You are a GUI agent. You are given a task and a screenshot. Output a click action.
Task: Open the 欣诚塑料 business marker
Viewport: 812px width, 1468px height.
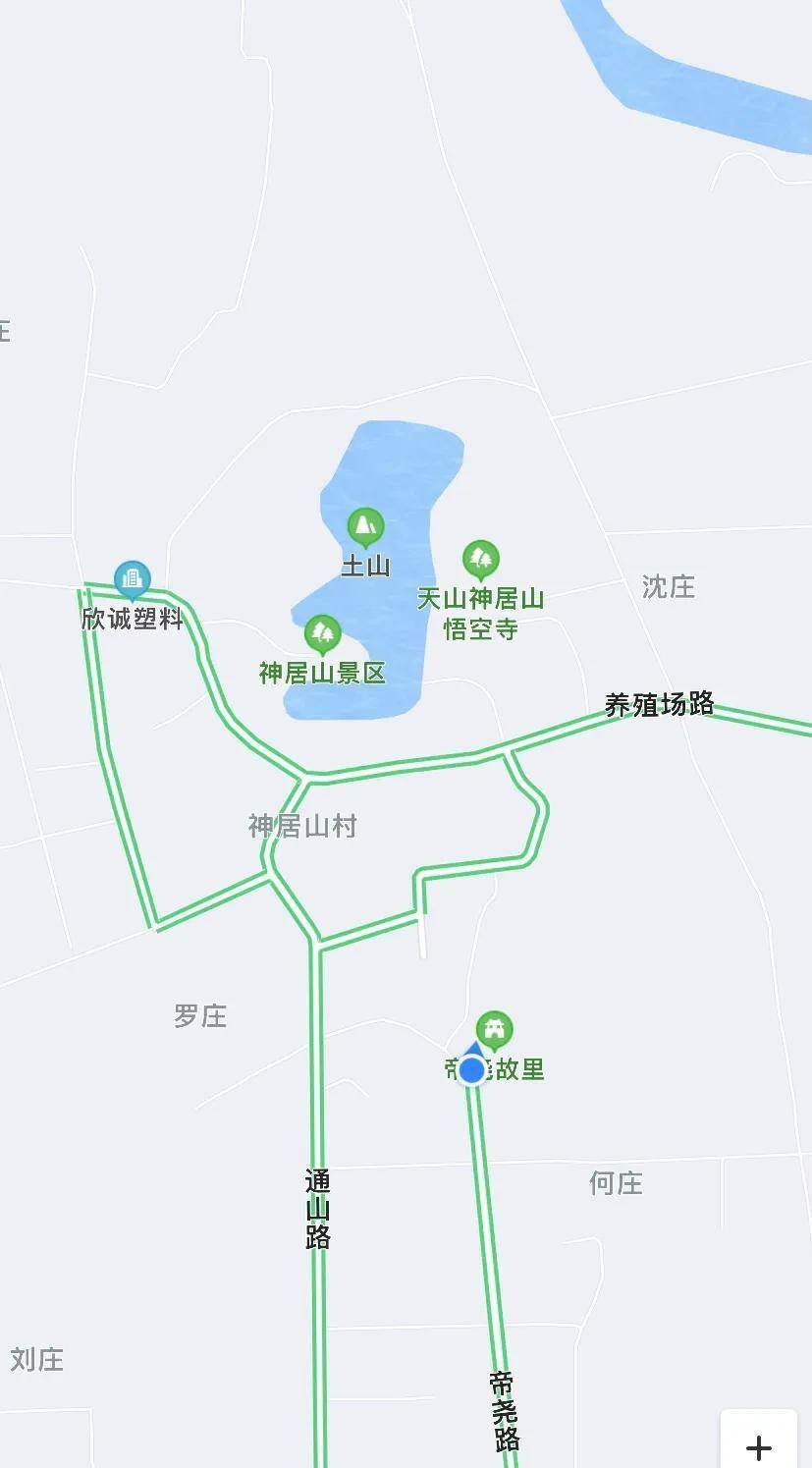coord(132,579)
